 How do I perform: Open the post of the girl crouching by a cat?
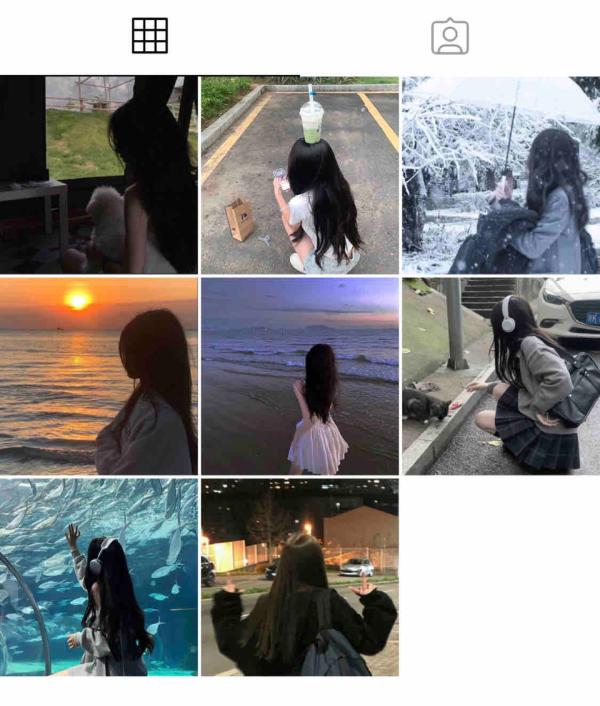pyautogui.click(x=500, y=376)
